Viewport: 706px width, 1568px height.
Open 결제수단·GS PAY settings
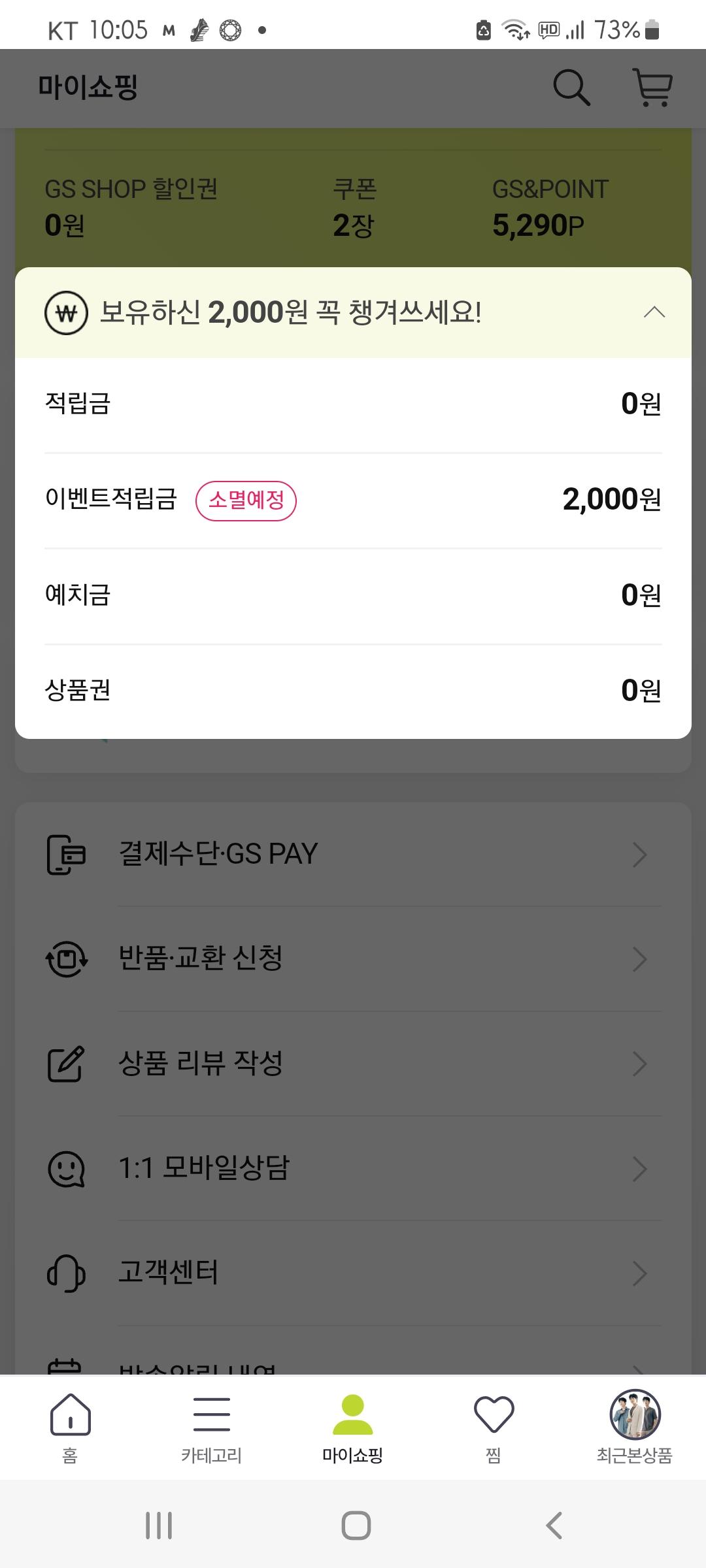tap(353, 855)
